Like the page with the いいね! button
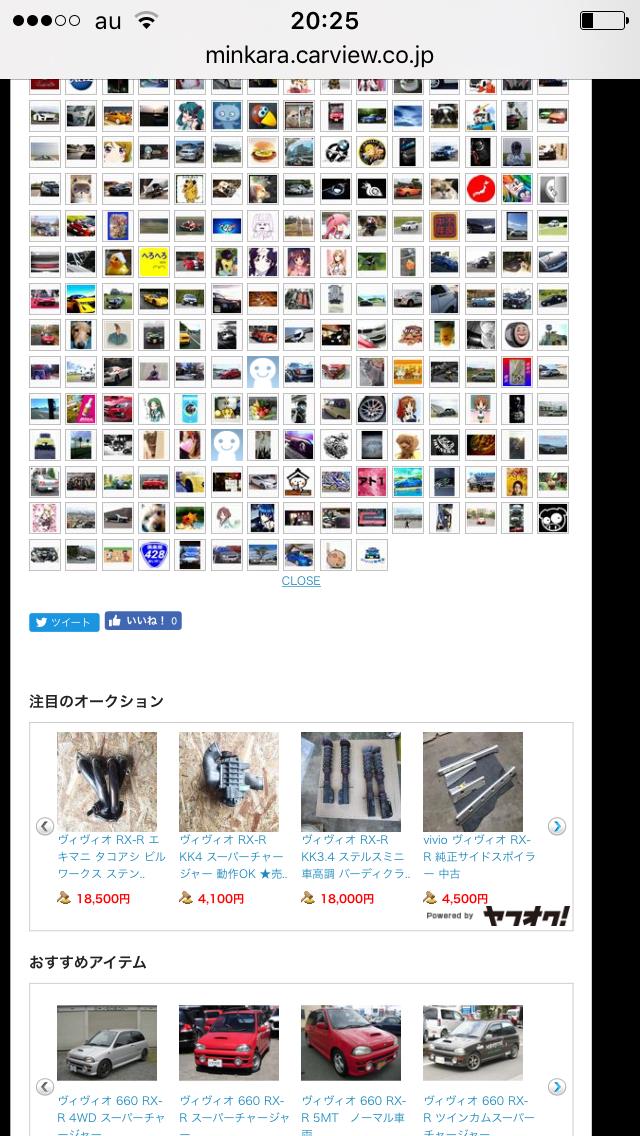The height and width of the screenshot is (1136, 640). [x=143, y=621]
